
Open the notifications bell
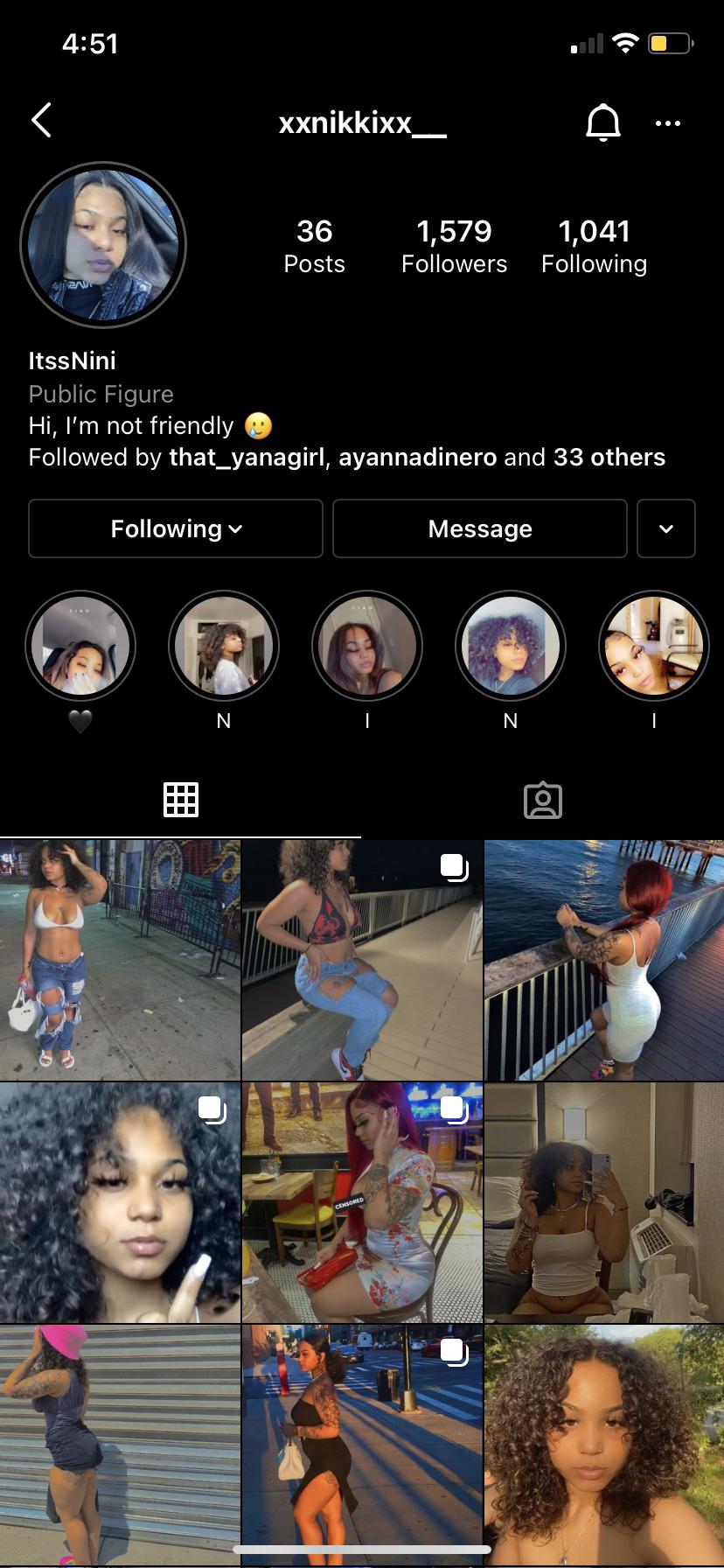[x=602, y=122]
